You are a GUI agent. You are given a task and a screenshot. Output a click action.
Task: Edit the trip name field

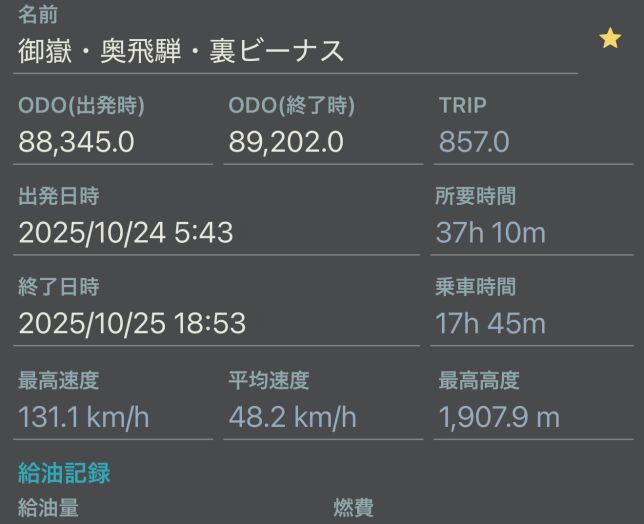coord(296,52)
